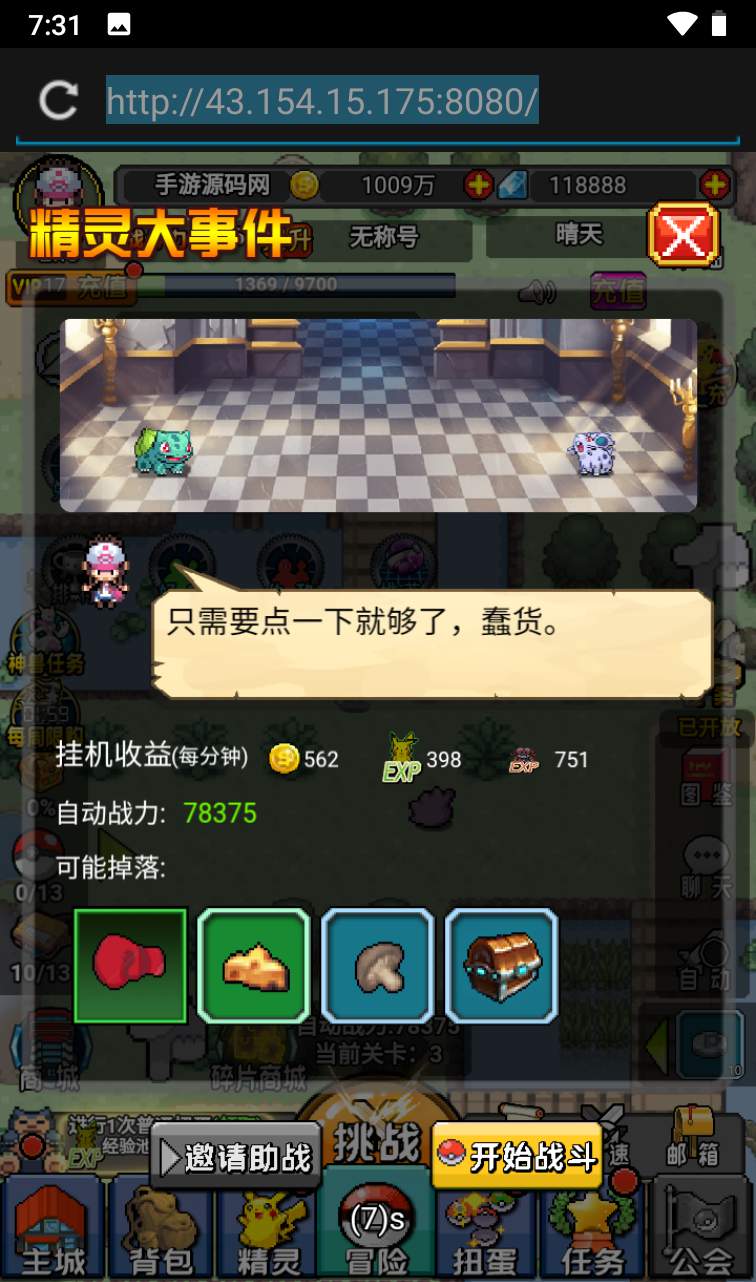Open the 背包 backpack tab

160,1232
